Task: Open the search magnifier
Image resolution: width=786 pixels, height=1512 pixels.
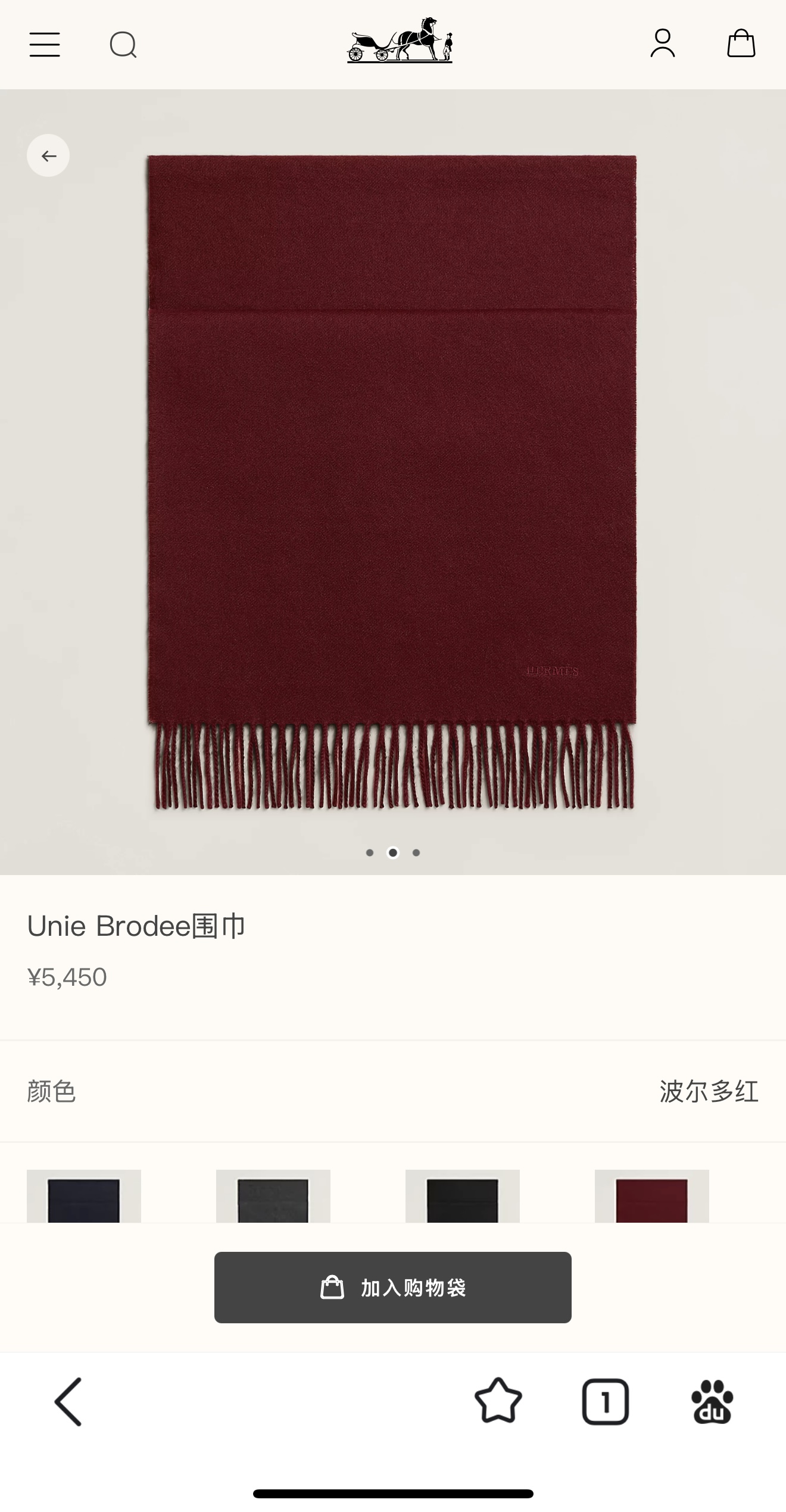Action: (123, 45)
